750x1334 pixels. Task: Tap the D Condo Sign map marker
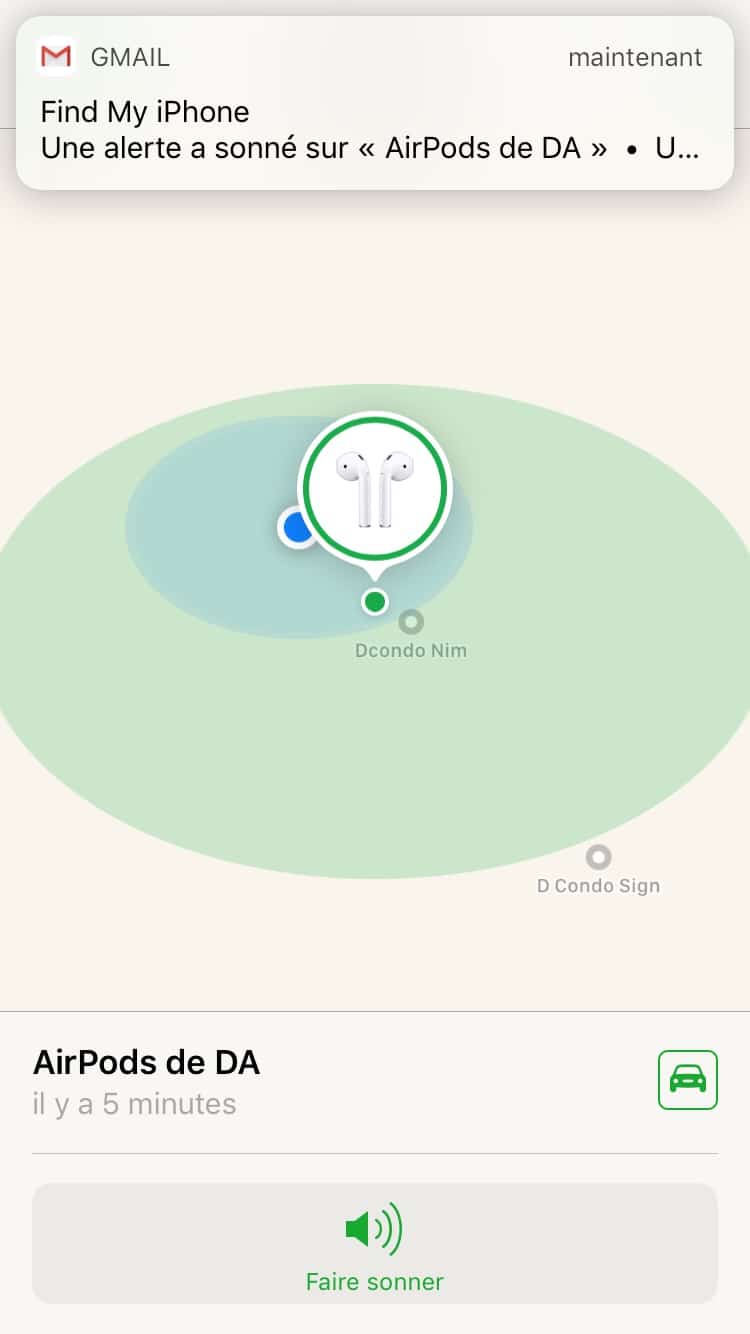point(598,857)
